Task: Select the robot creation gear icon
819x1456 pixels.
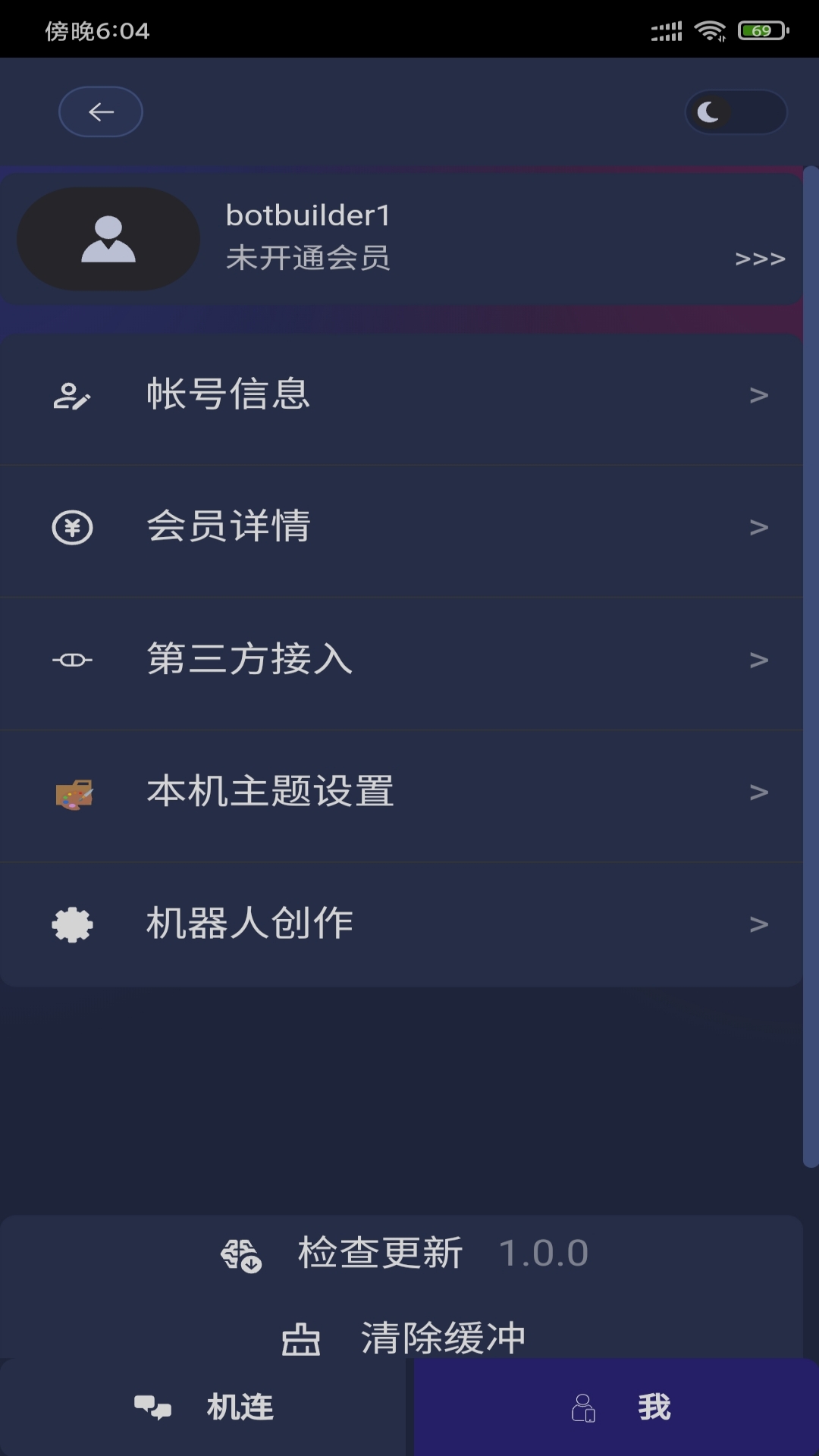Action: coord(72,924)
